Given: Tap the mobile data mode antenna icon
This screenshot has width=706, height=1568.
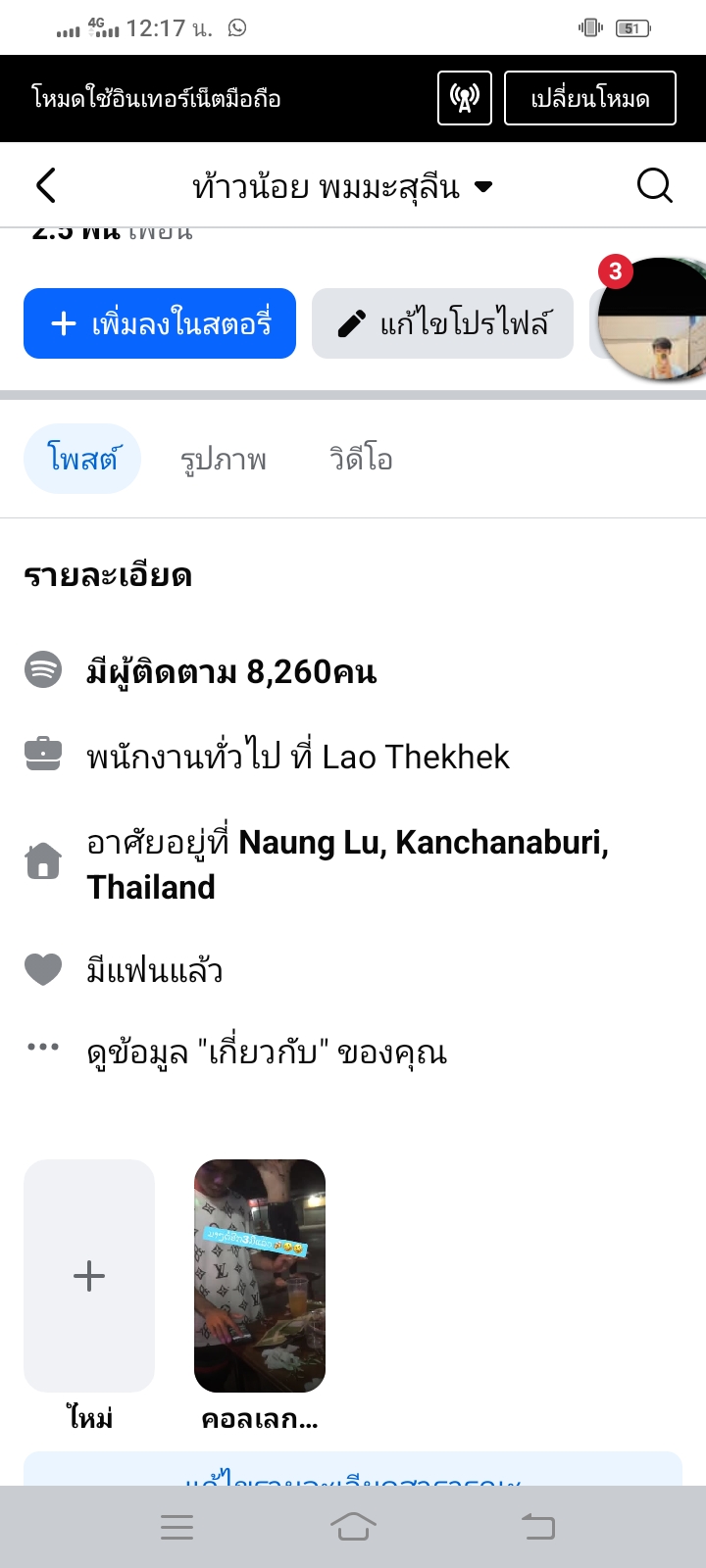Looking at the screenshot, I should [x=465, y=98].
